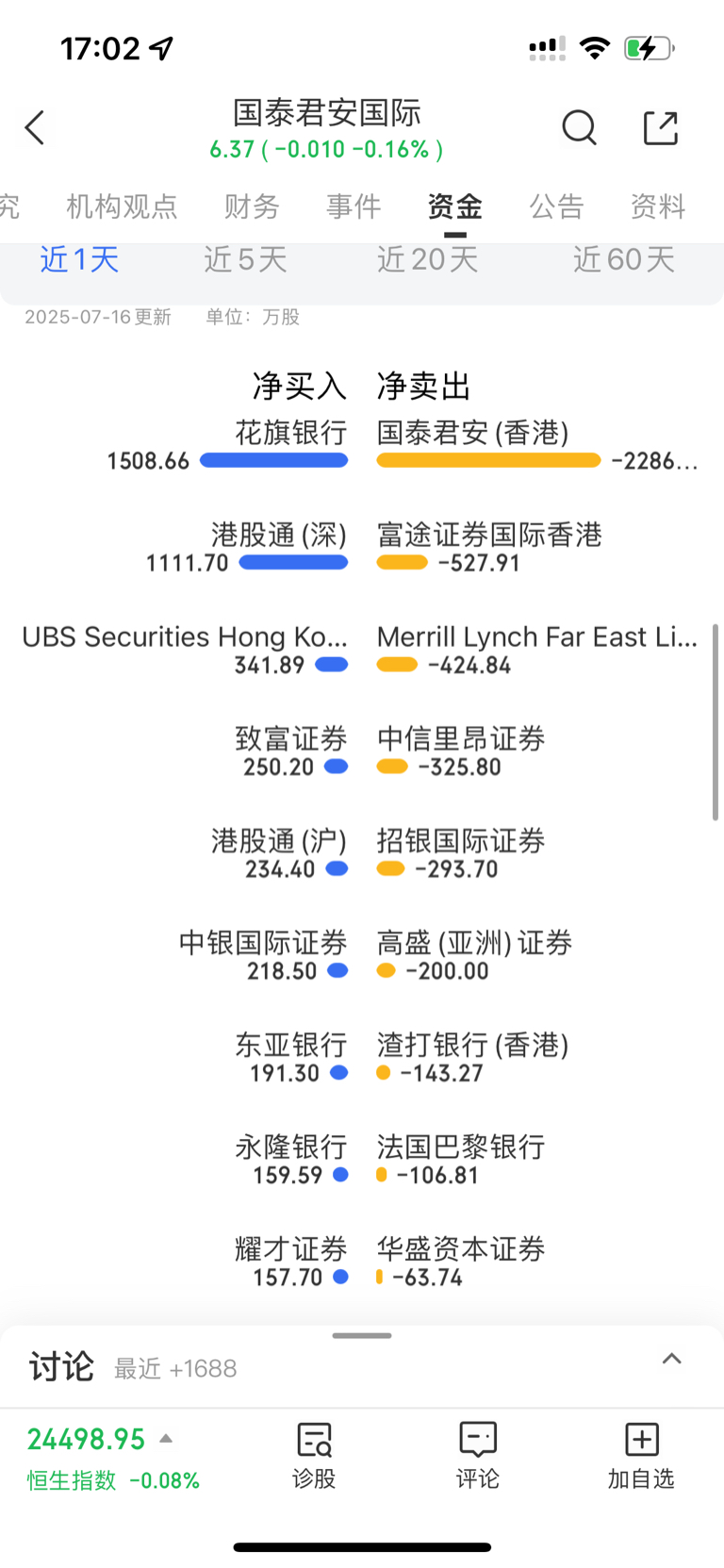Expand the 讨论 panel
Viewport: 724px width, 1568px height.
click(671, 1359)
